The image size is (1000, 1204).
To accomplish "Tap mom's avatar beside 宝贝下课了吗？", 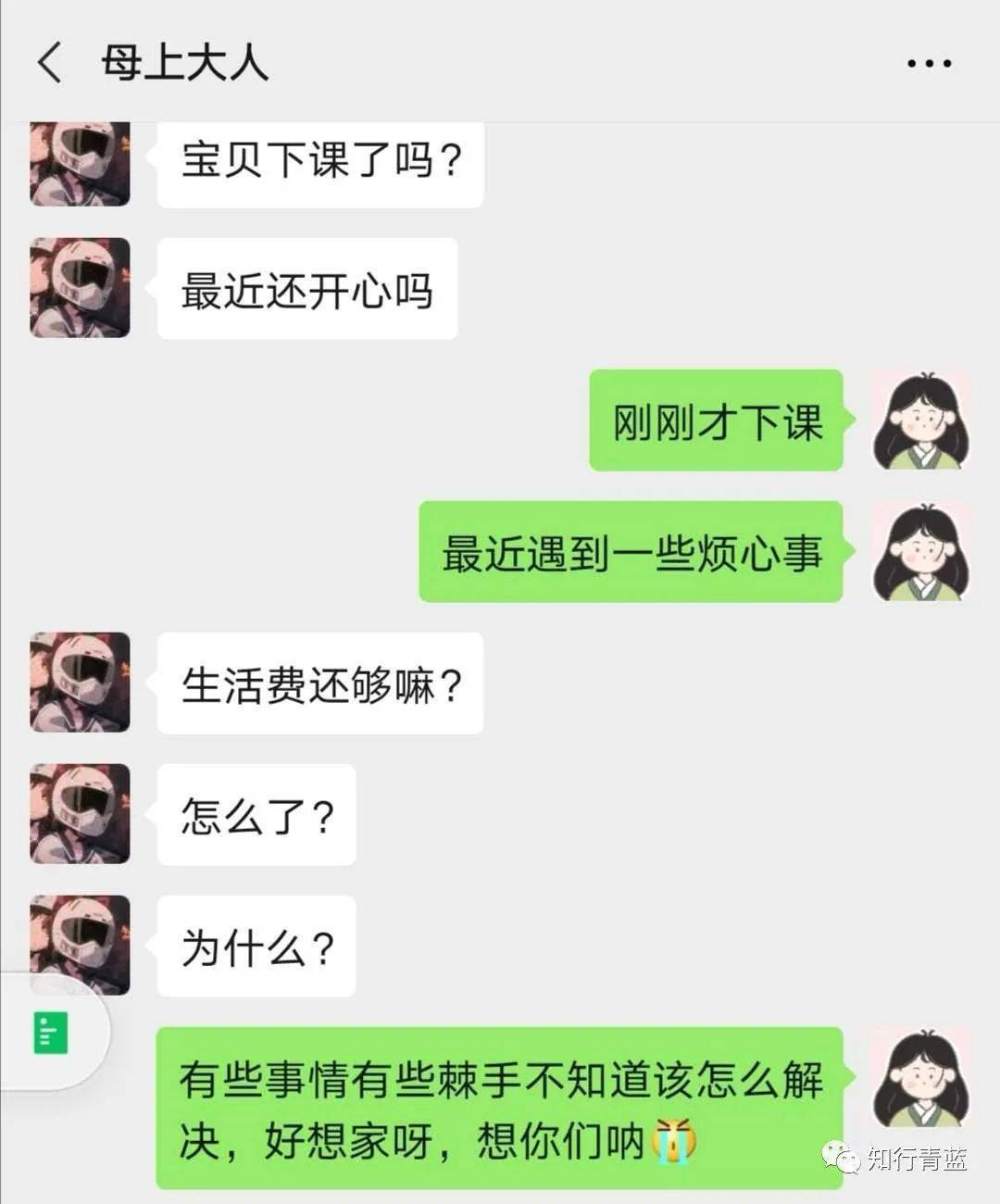I will click(80, 163).
